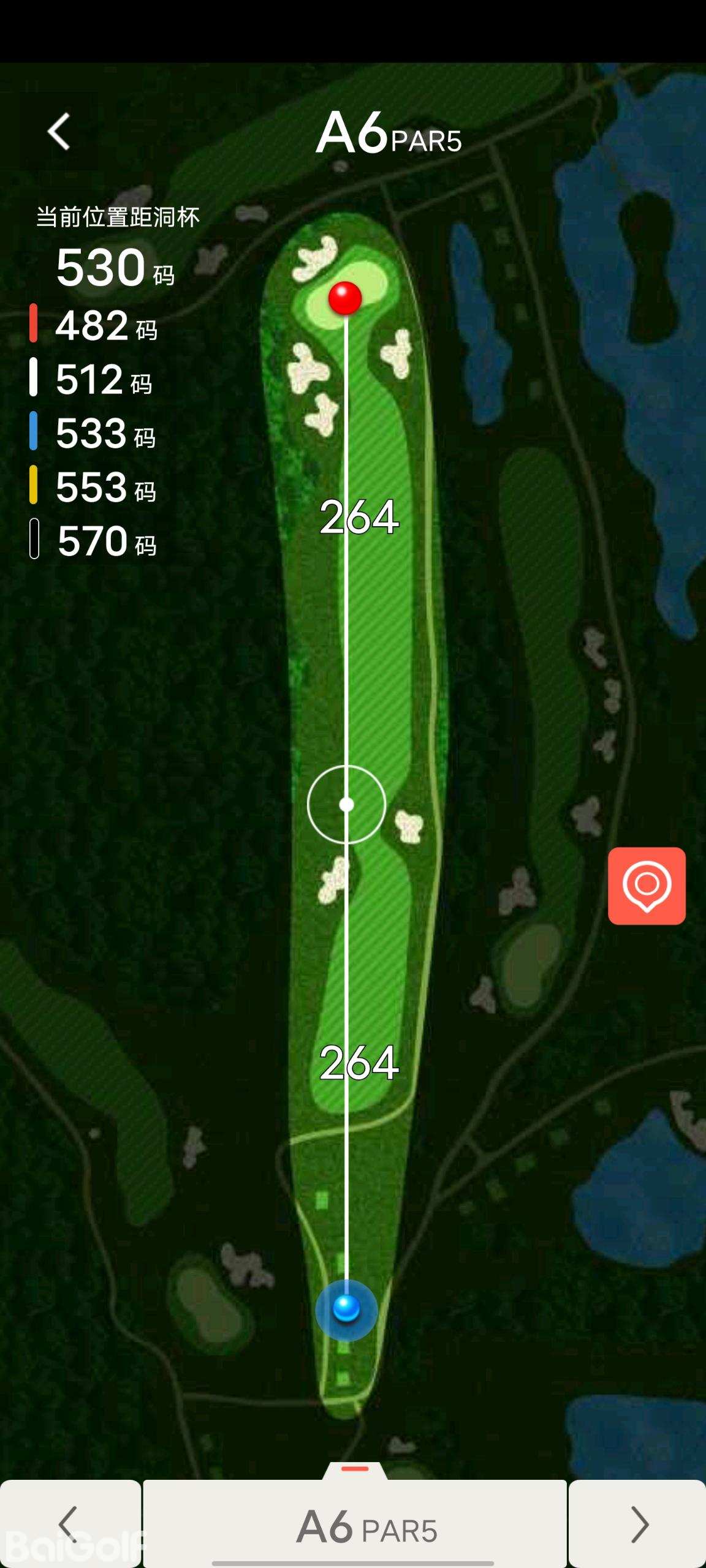The width and height of the screenshot is (706, 1568).
Task: Go to the previous hole
Action: pyautogui.click(x=69, y=1524)
